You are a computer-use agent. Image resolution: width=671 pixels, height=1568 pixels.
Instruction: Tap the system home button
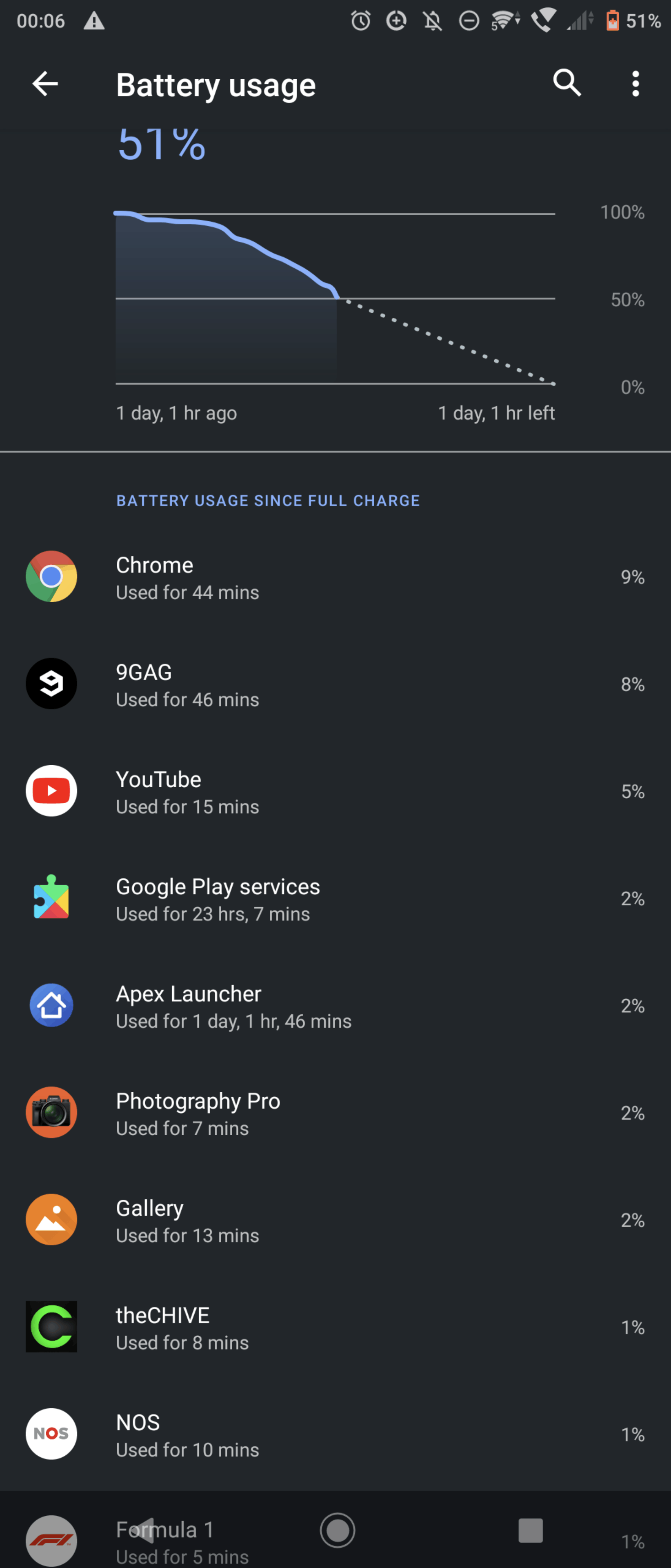pos(337,1530)
